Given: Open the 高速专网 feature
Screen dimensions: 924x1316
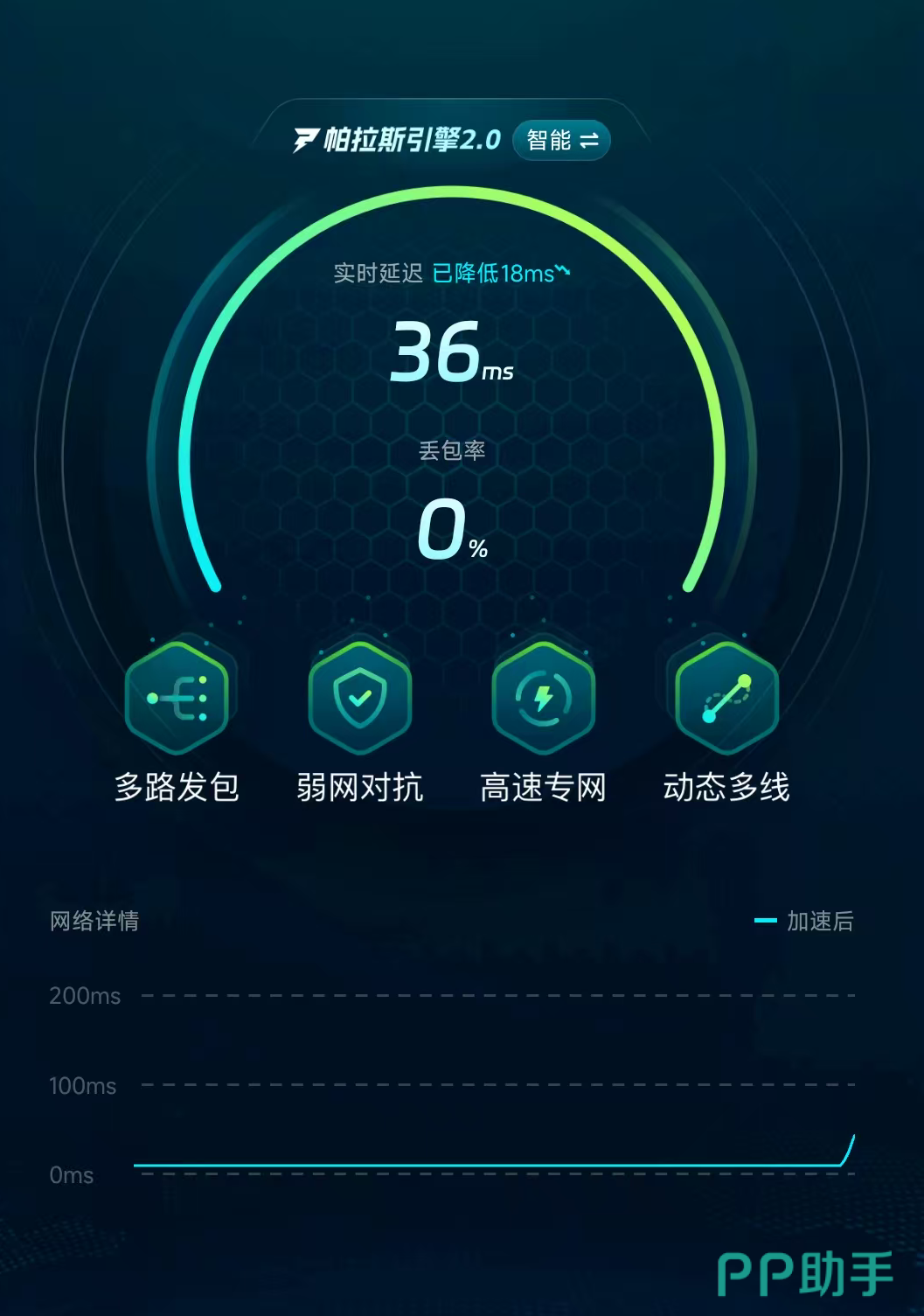Looking at the screenshot, I should 543,699.
